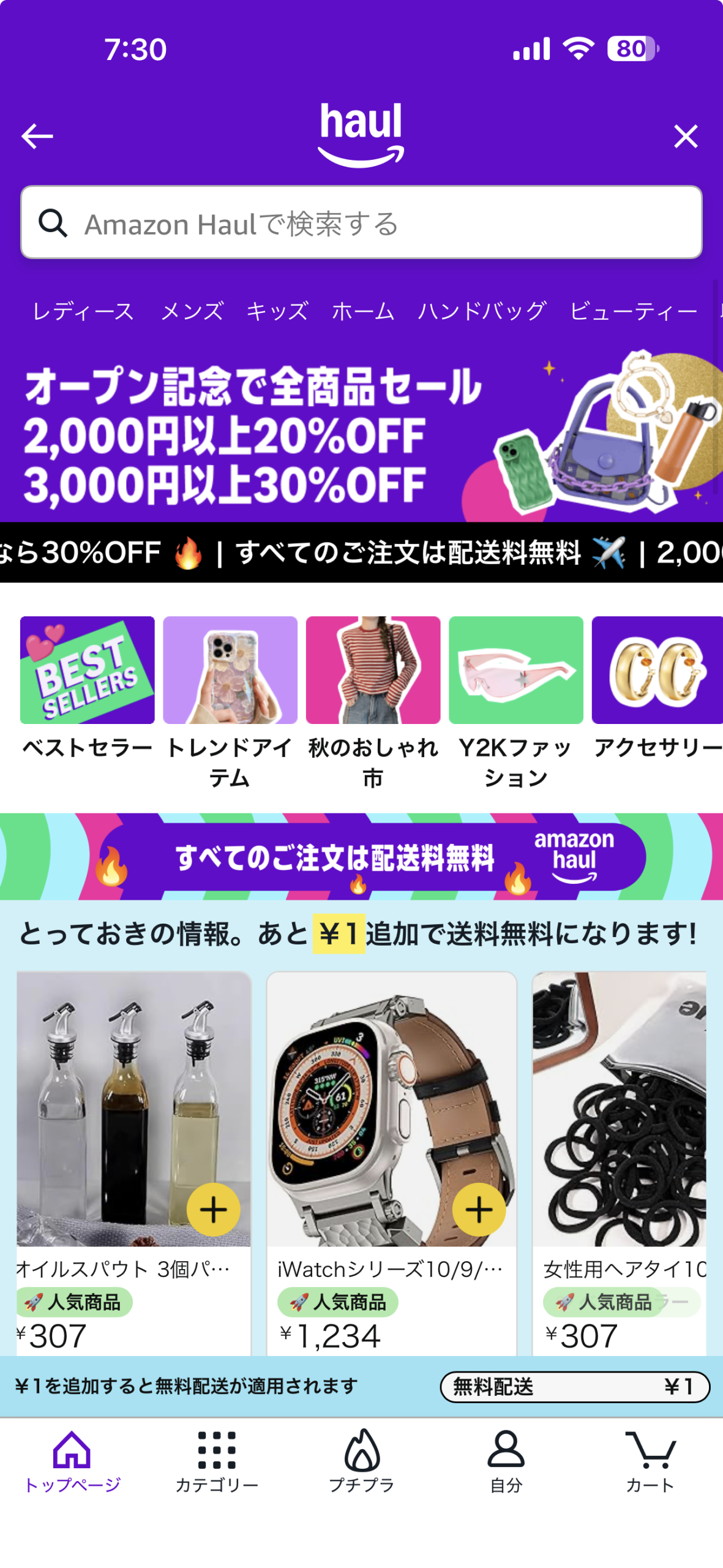Select the メンズ category
Viewport: 723px width, 1568px height.
[x=192, y=311]
